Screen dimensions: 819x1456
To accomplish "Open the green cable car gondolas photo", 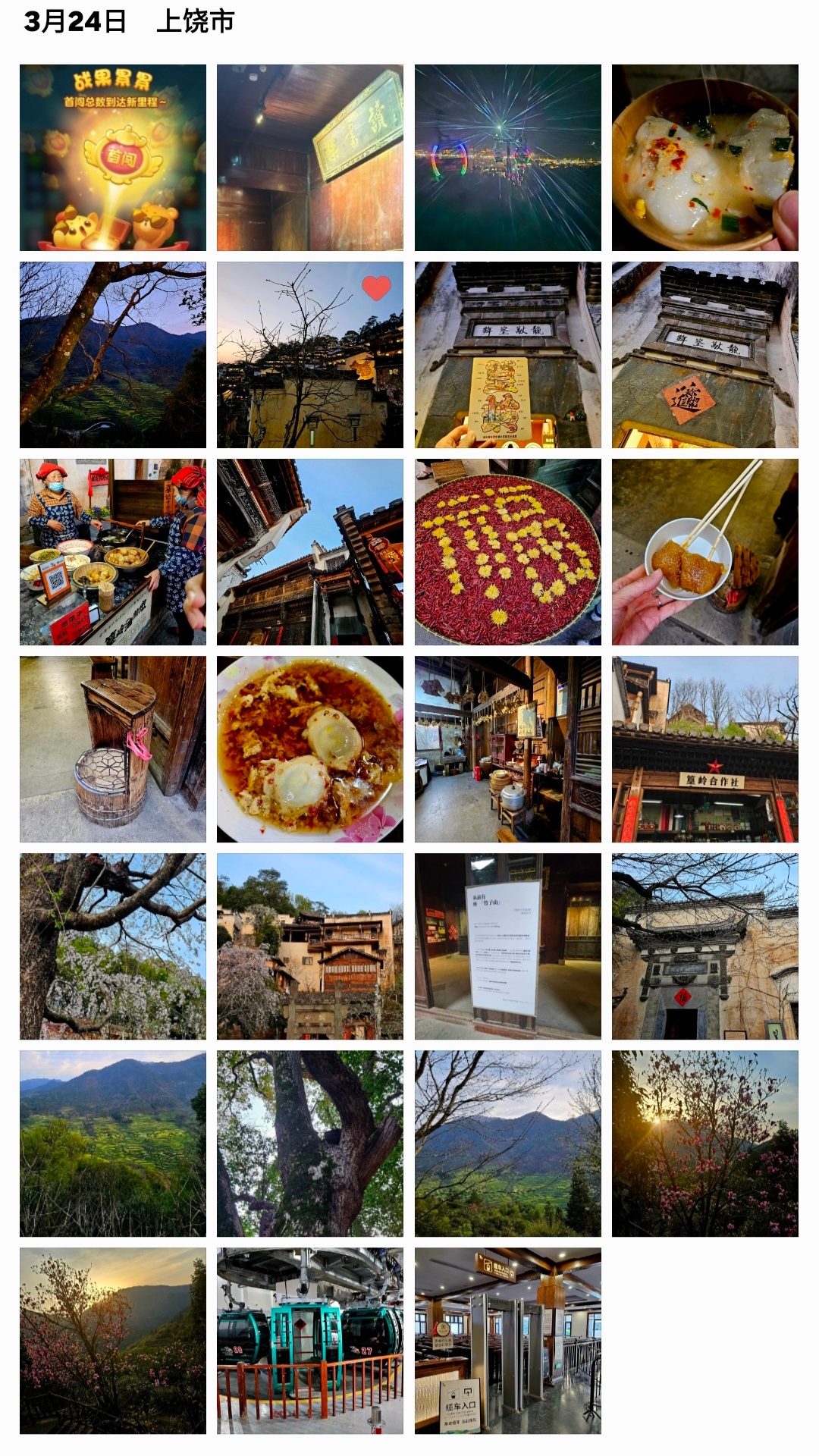I will (310, 1341).
